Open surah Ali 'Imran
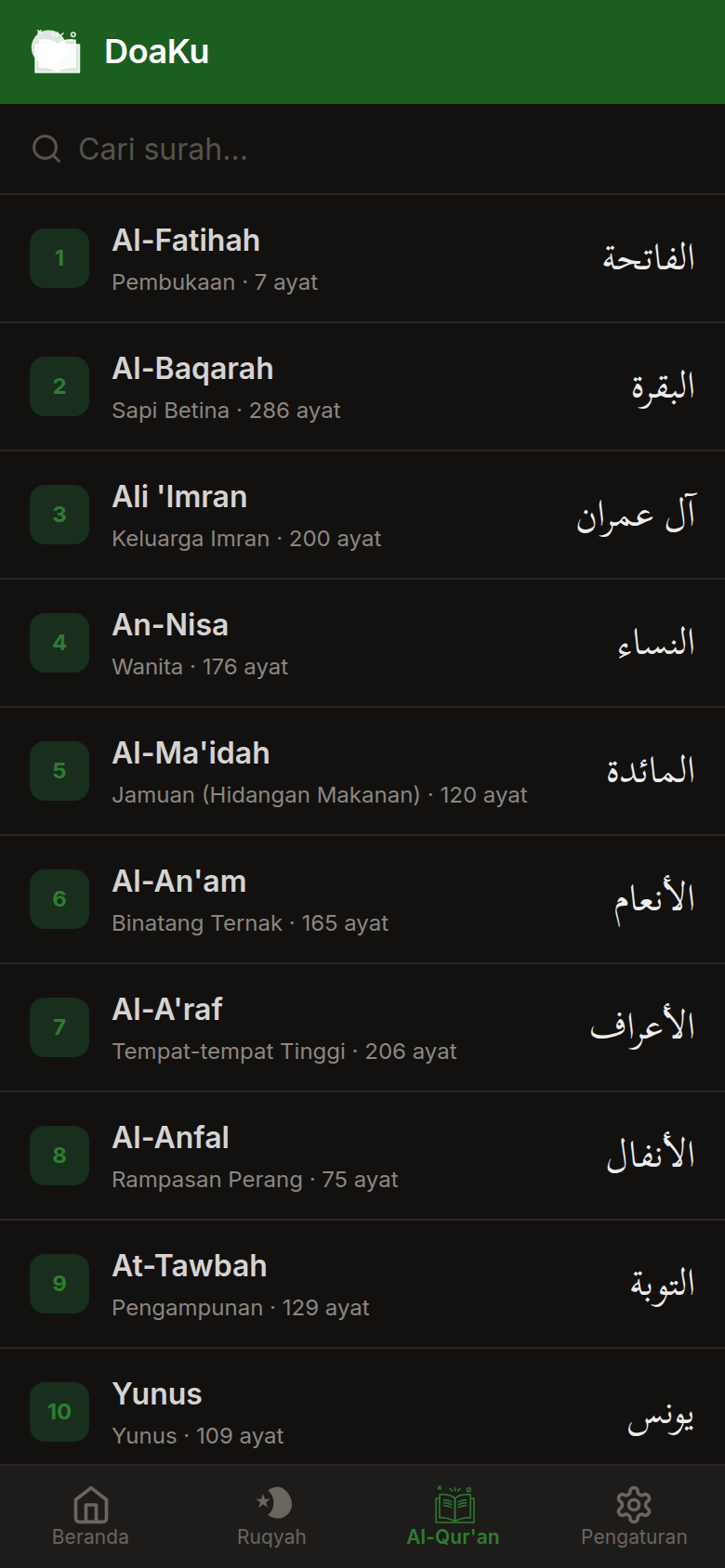Screen dimensions: 725x1568 click(x=362, y=514)
